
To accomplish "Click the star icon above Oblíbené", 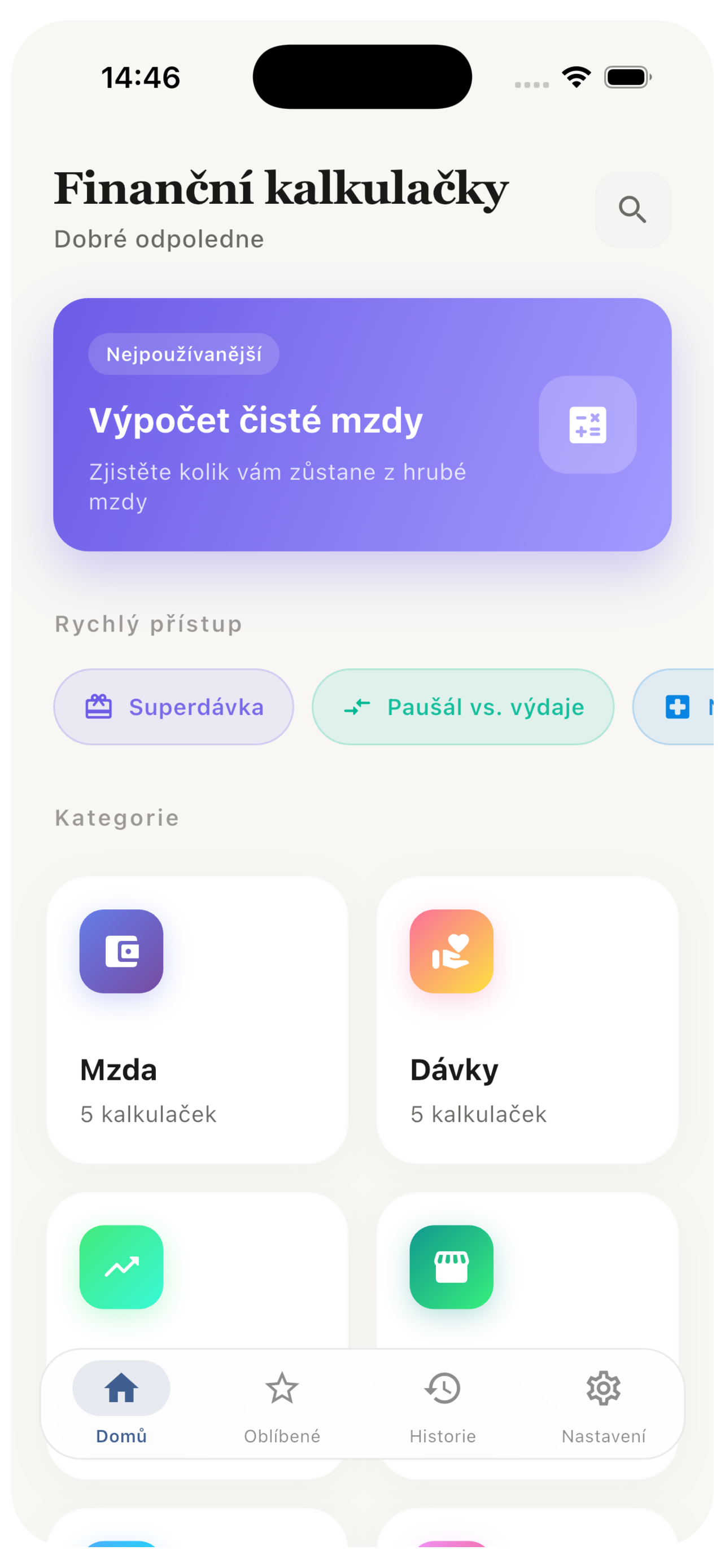I will click(282, 1388).
